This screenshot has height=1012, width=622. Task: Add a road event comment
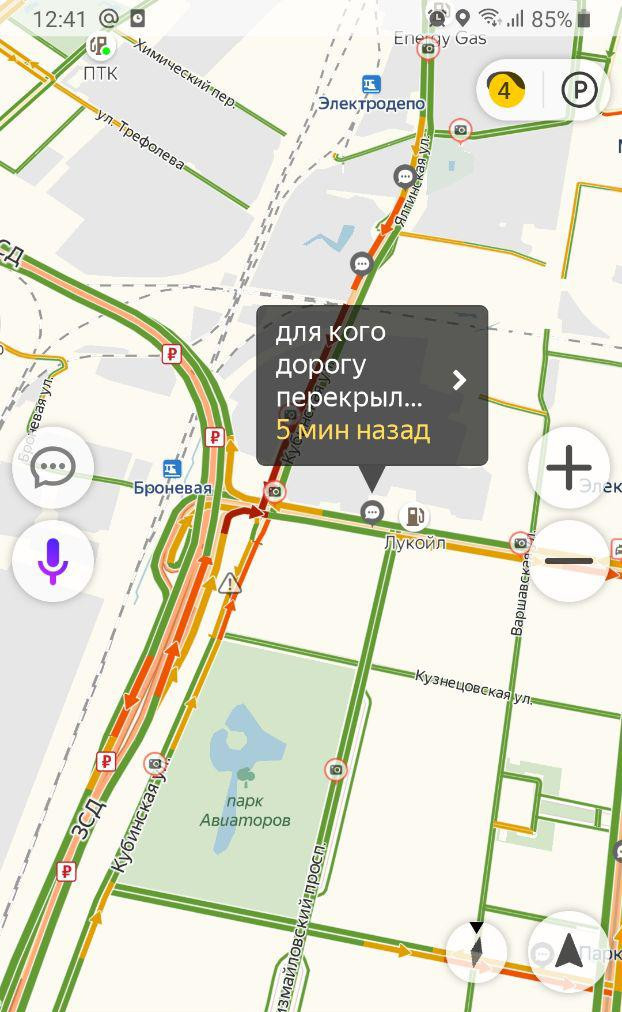(x=53, y=467)
